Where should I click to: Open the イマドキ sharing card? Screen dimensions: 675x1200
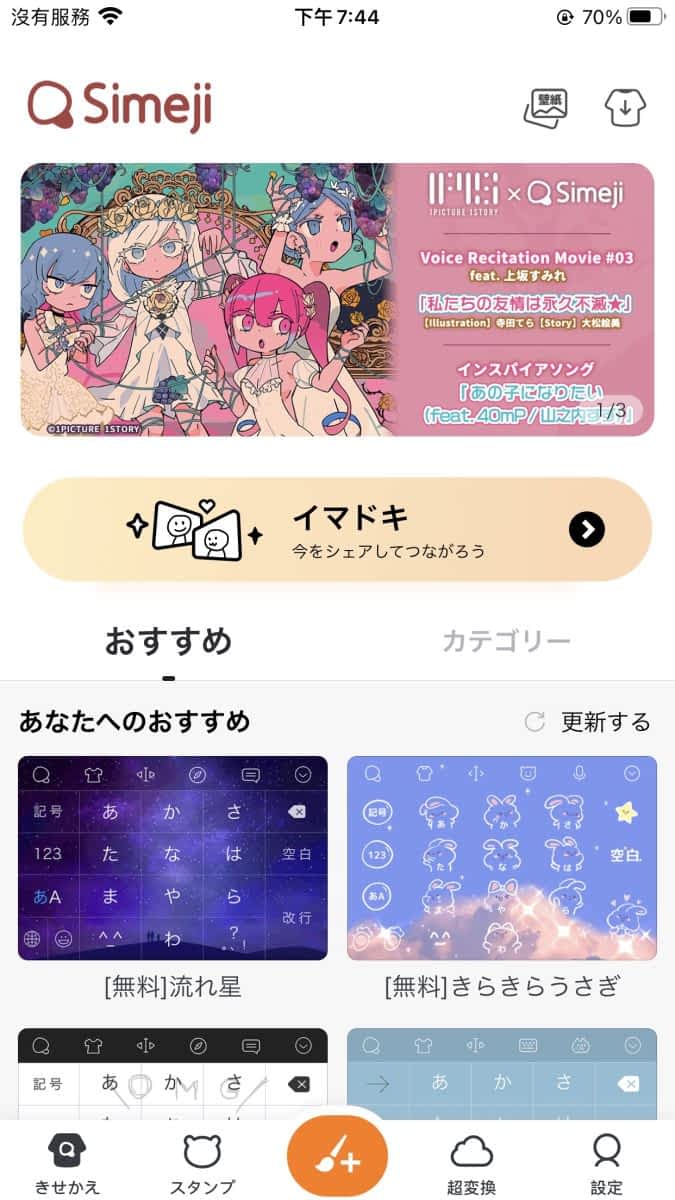(x=337, y=529)
